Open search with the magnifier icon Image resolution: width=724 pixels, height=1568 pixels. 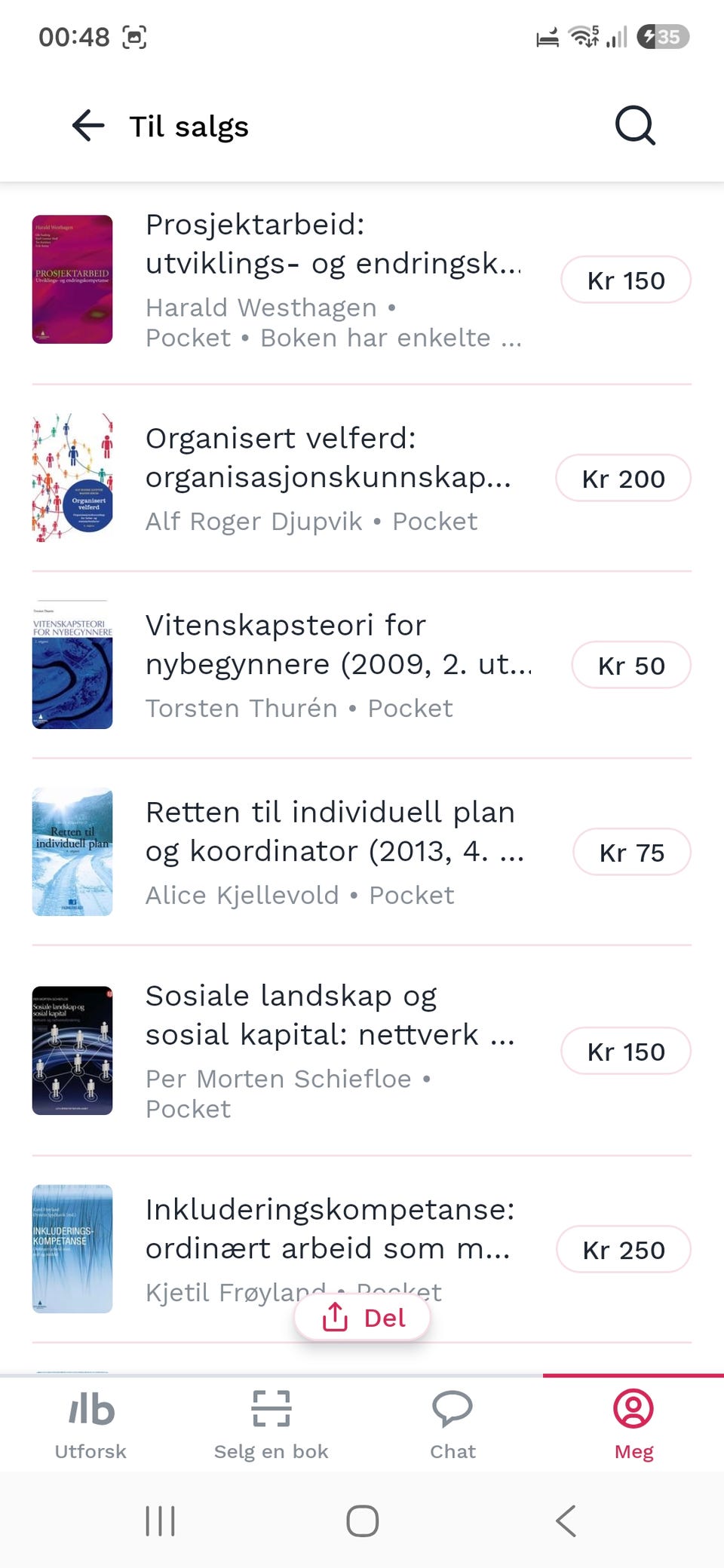click(x=635, y=126)
